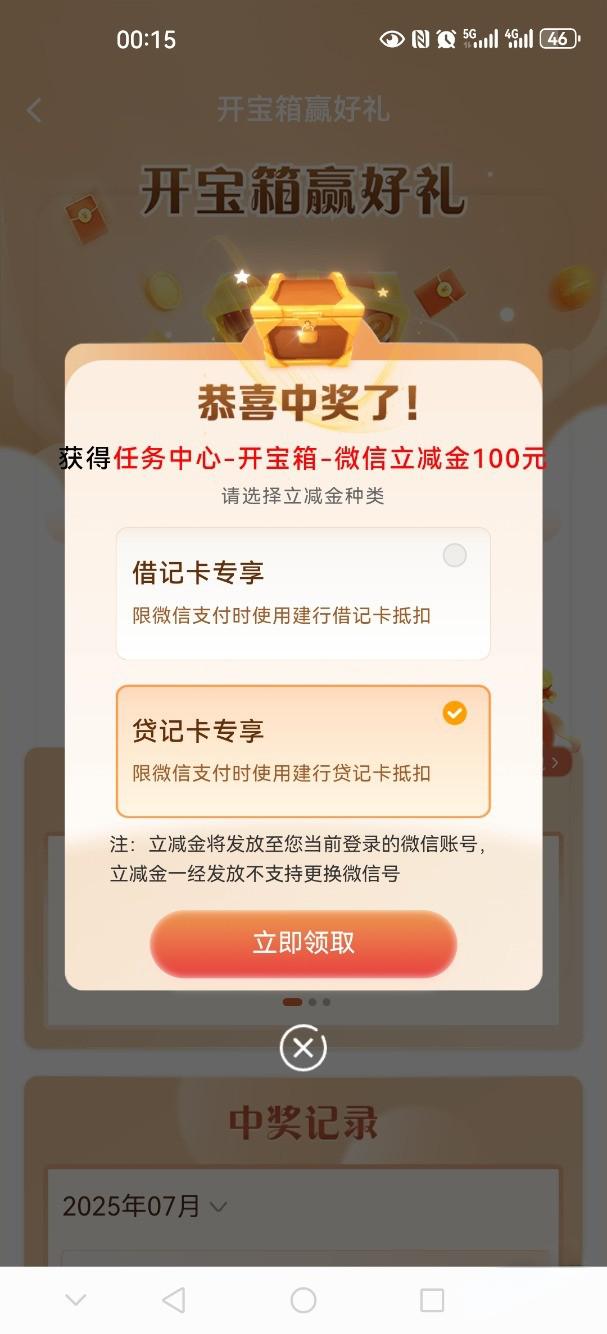Viewport: 607px width, 1334px height.
Task: Open the system recent apps view
Action: (x=432, y=1299)
